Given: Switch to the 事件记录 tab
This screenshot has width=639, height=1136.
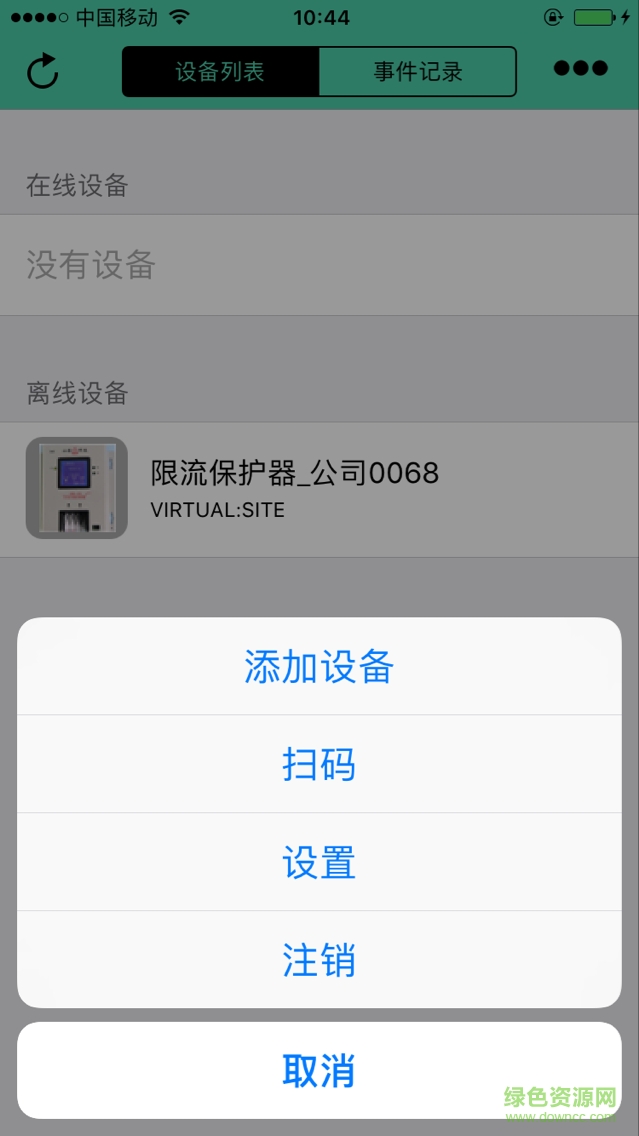Looking at the screenshot, I should pyautogui.click(x=418, y=72).
